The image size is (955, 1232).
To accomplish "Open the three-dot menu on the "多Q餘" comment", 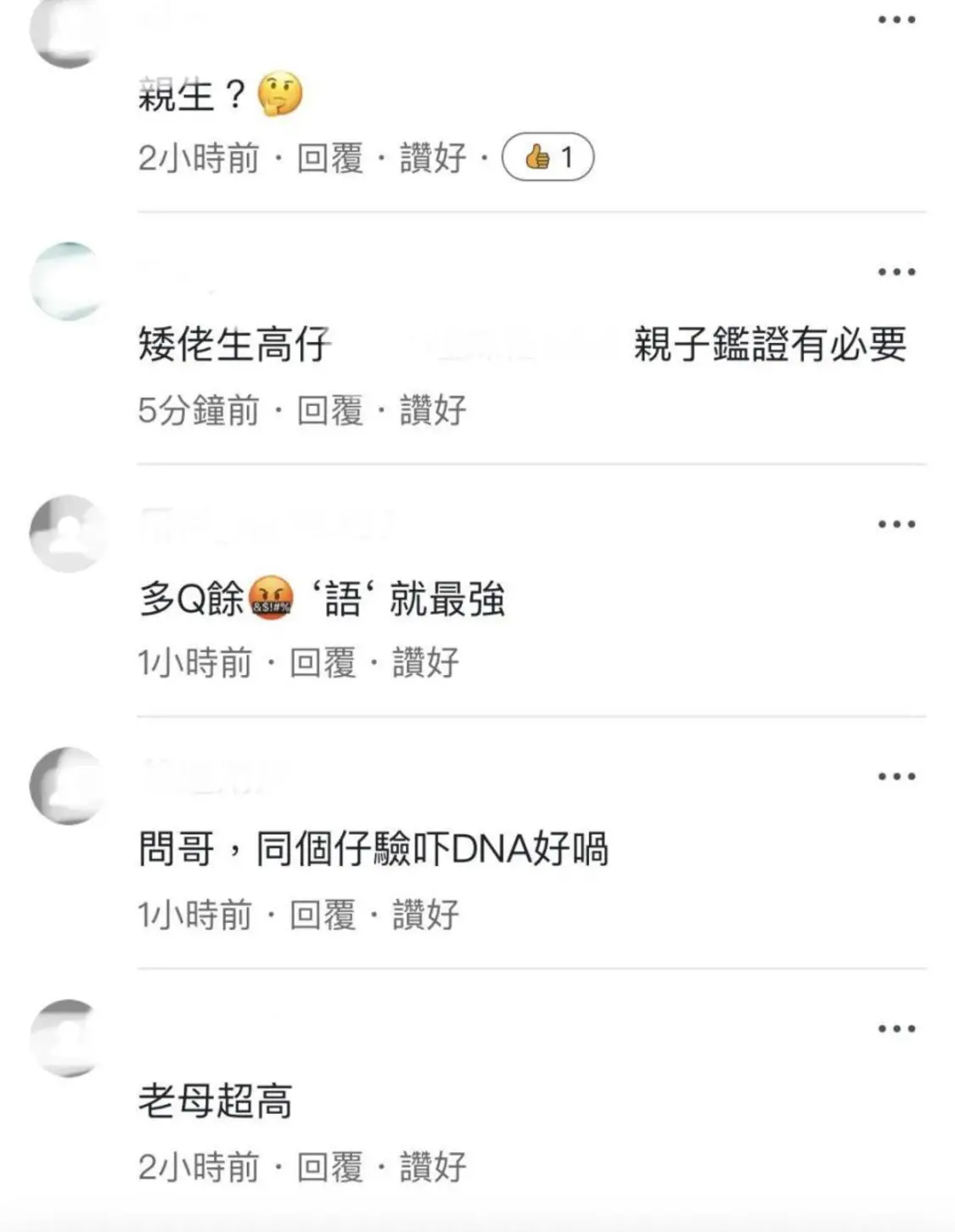I will (896, 524).
